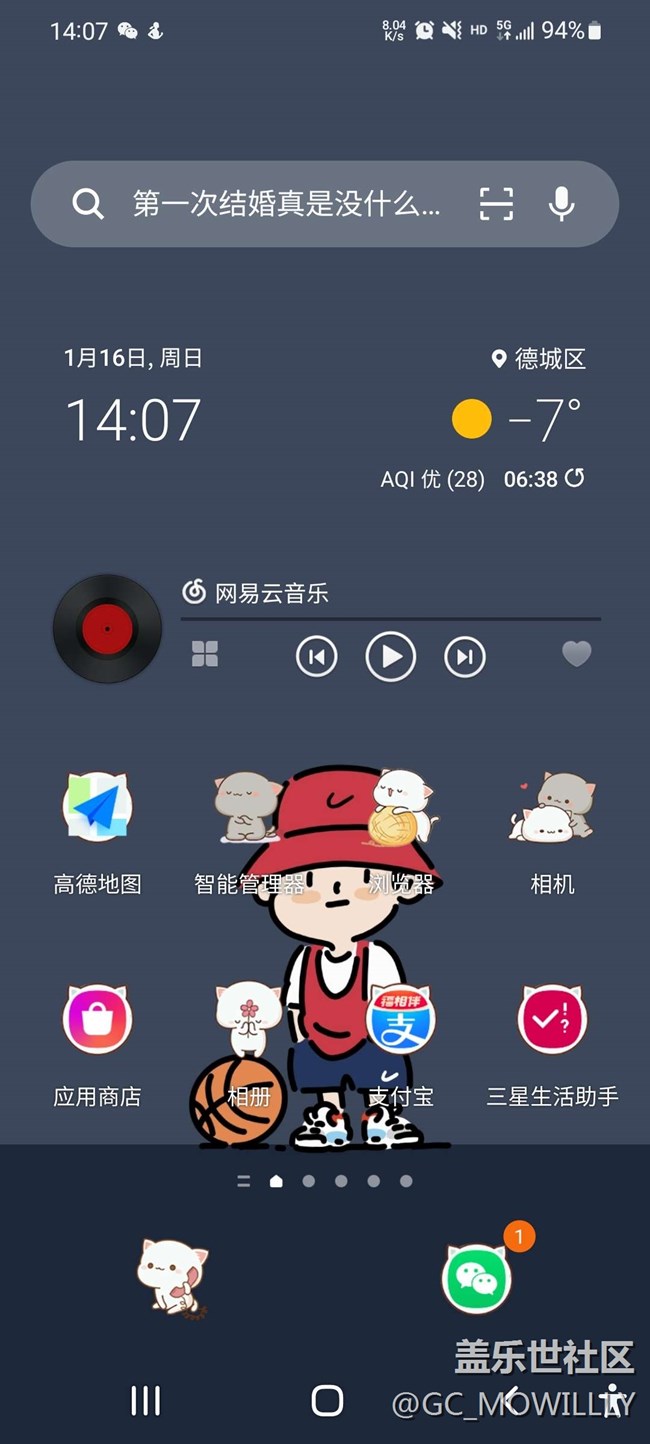
Task: Open the recent apps view
Action: point(146,1401)
